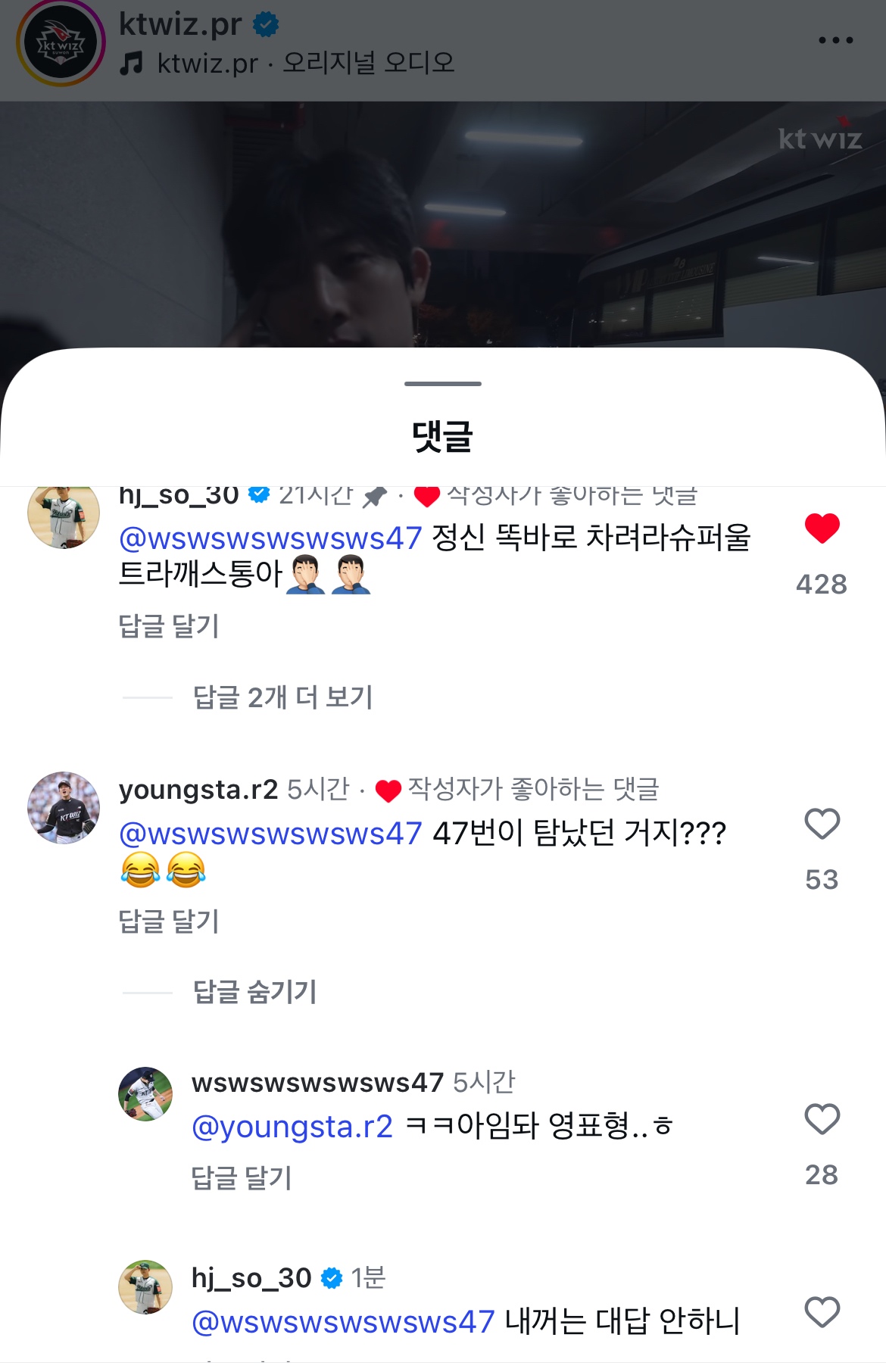Open @wswswswswsws47 mention in youngsta.r2's comment
This screenshot has width=886, height=1372.
pyautogui.click(x=270, y=834)
